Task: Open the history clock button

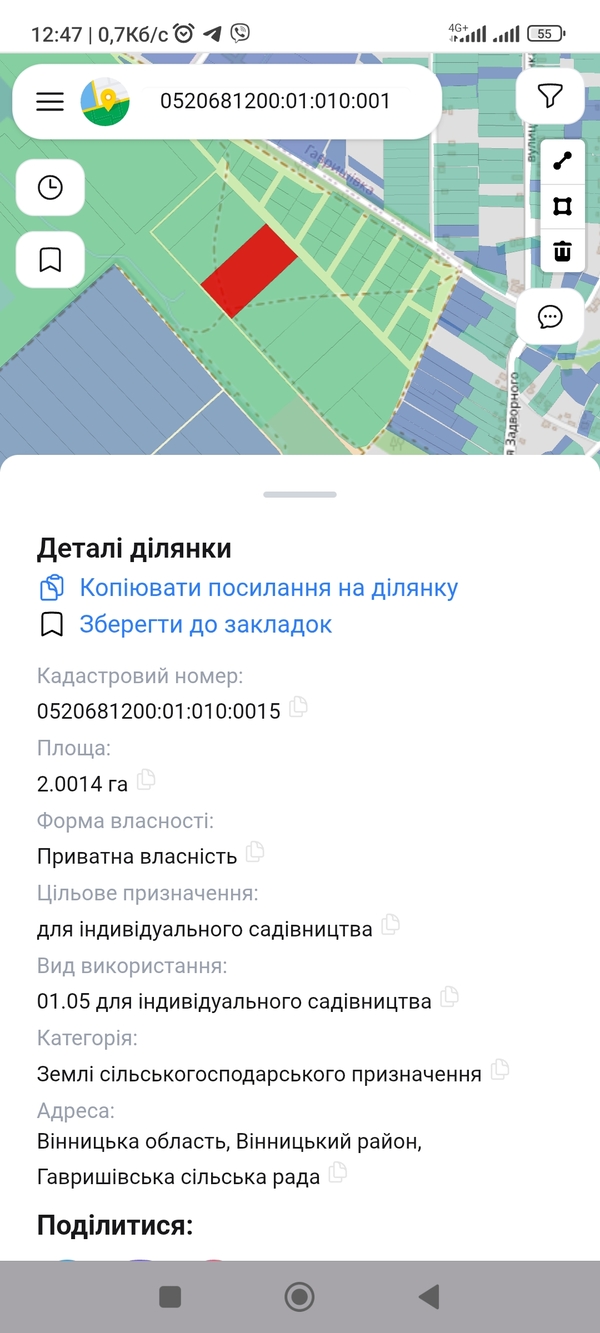Action: pyautogui.click(x=50, y=187)
